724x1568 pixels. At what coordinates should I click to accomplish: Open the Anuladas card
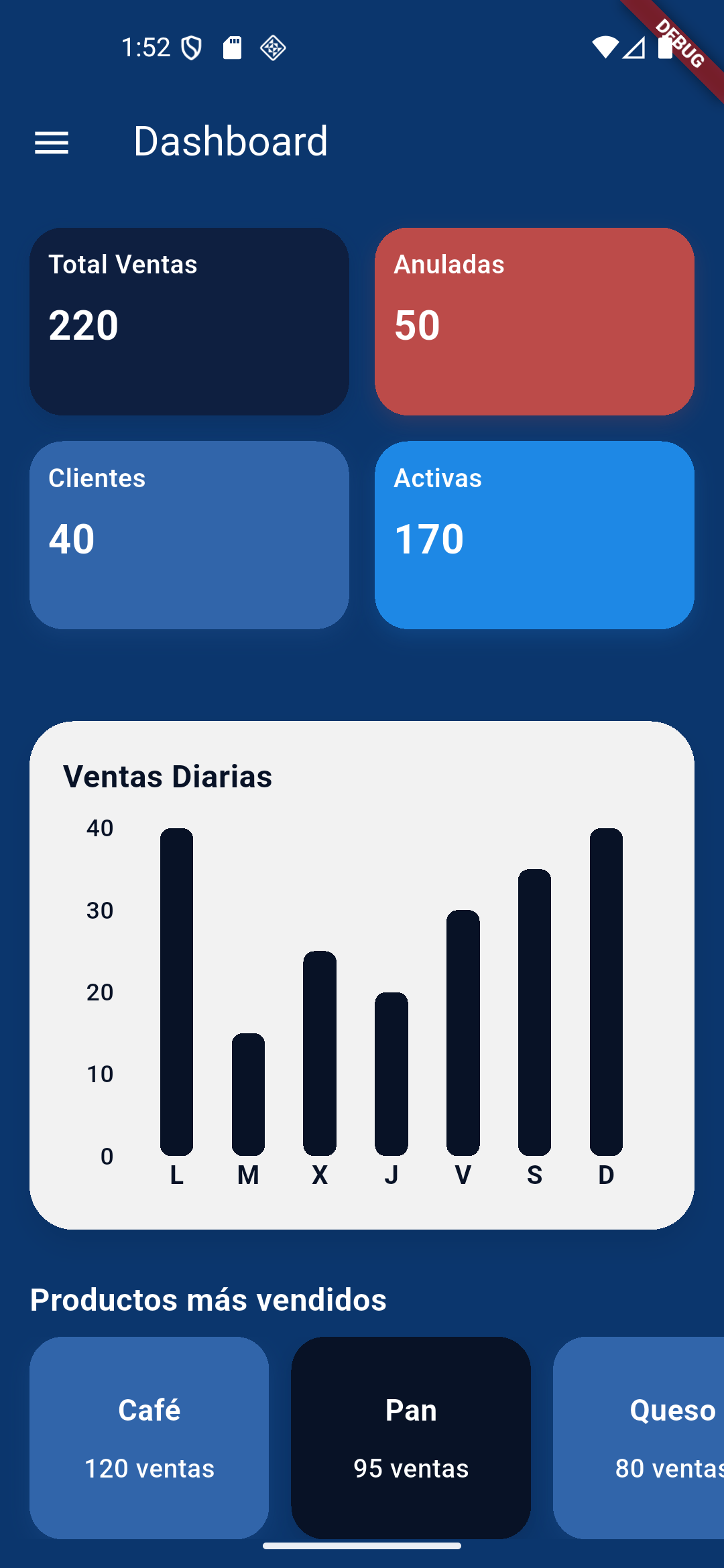point(534,322)
